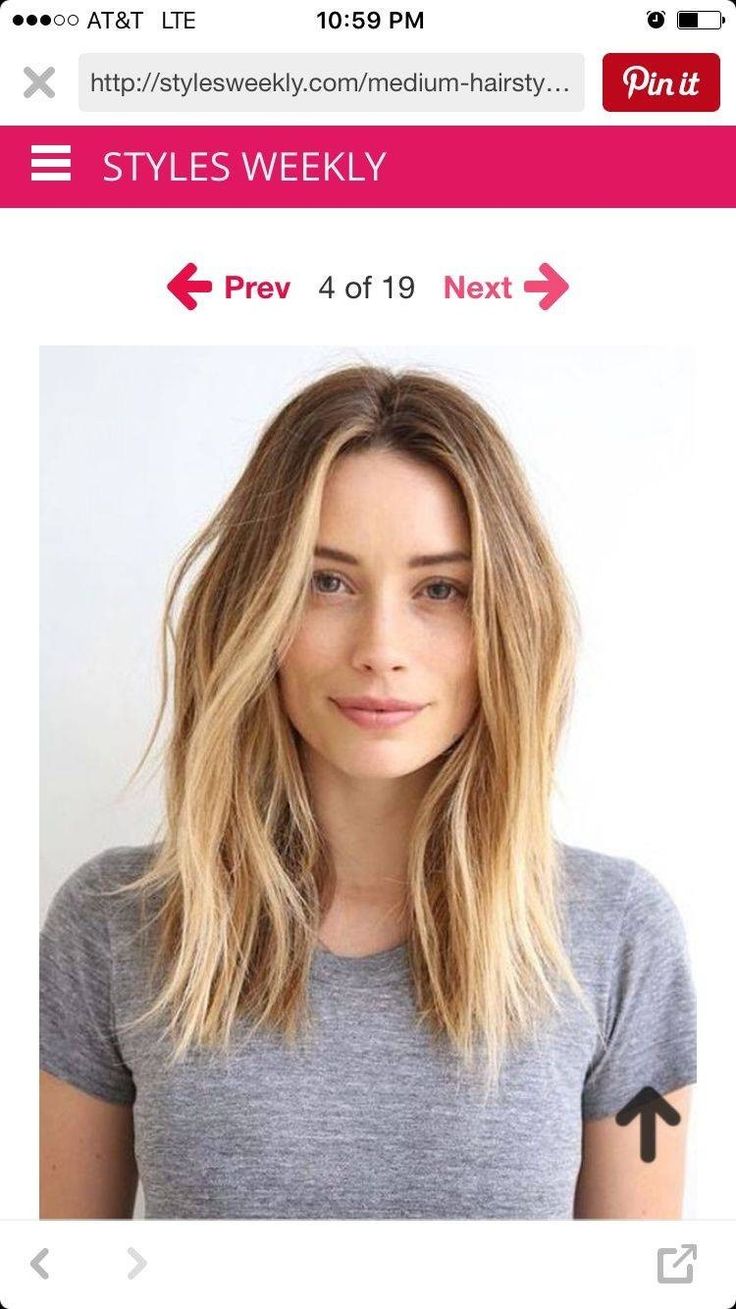Open the Styles Weekly hamburger menu
736x1309 pixels.
51,163
